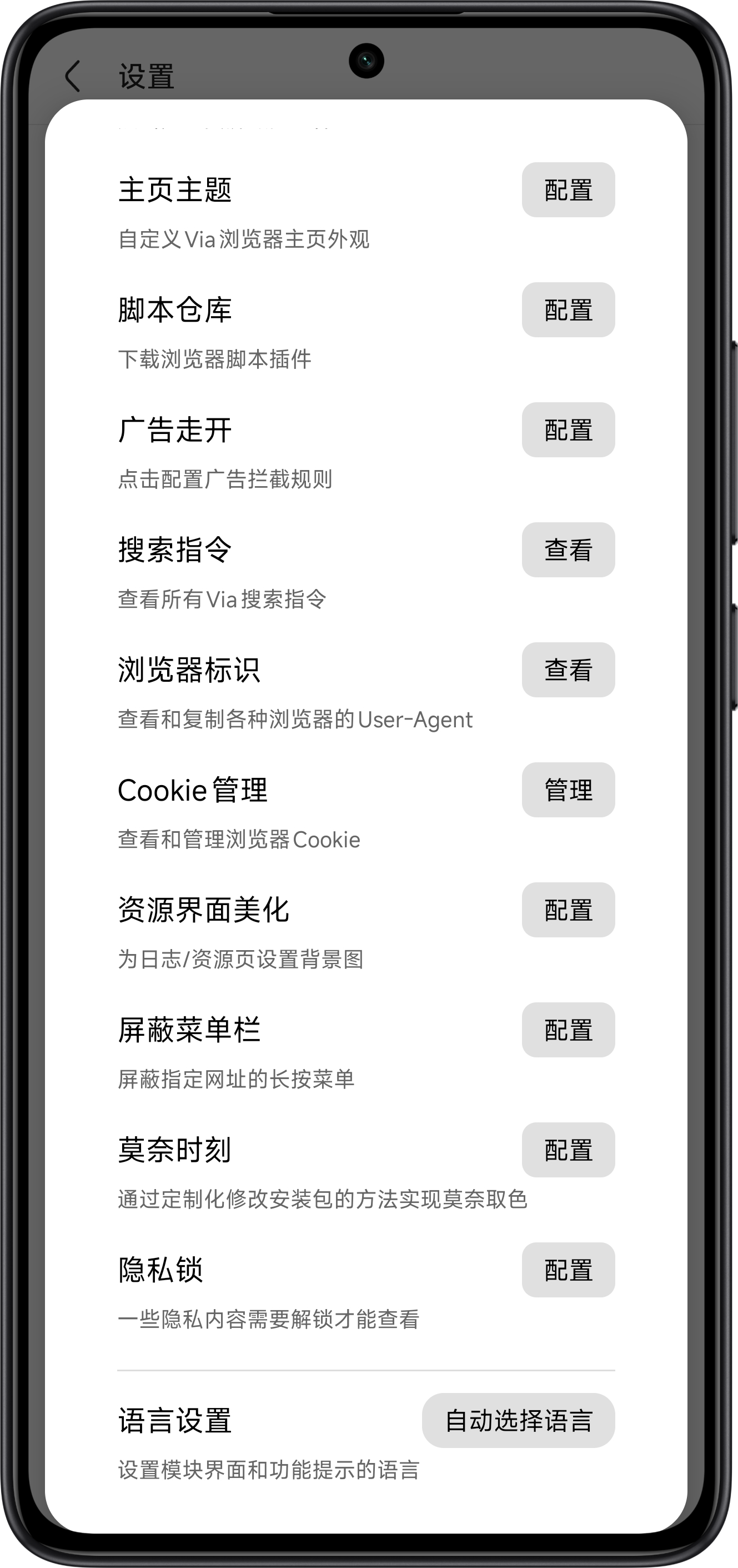Configure 广告走开 ad-blocking rules
The width and height of the screenshot is (738, 1568).
coord(568,430)
